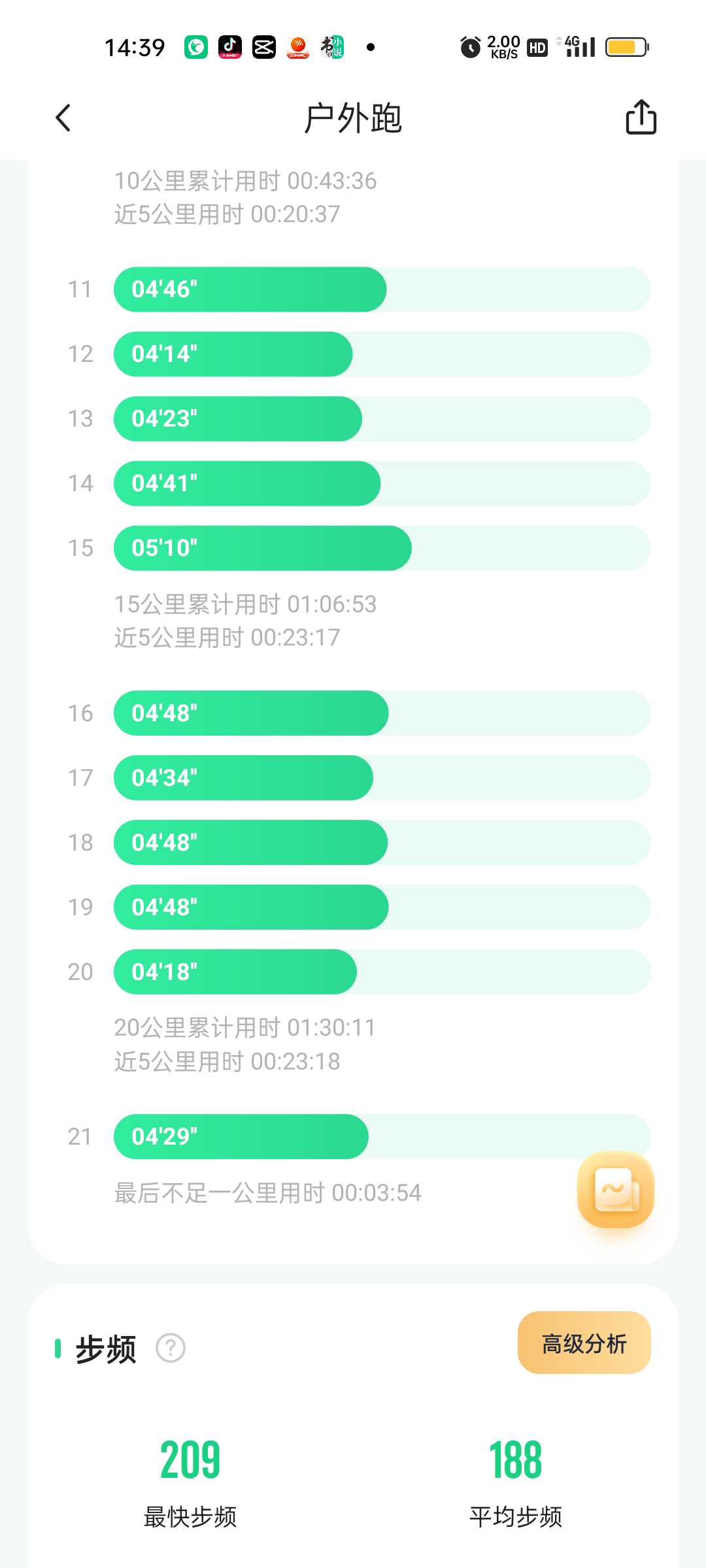
Task: Open the 高级分析 advanced analysis
Action: pos(584,1343)
